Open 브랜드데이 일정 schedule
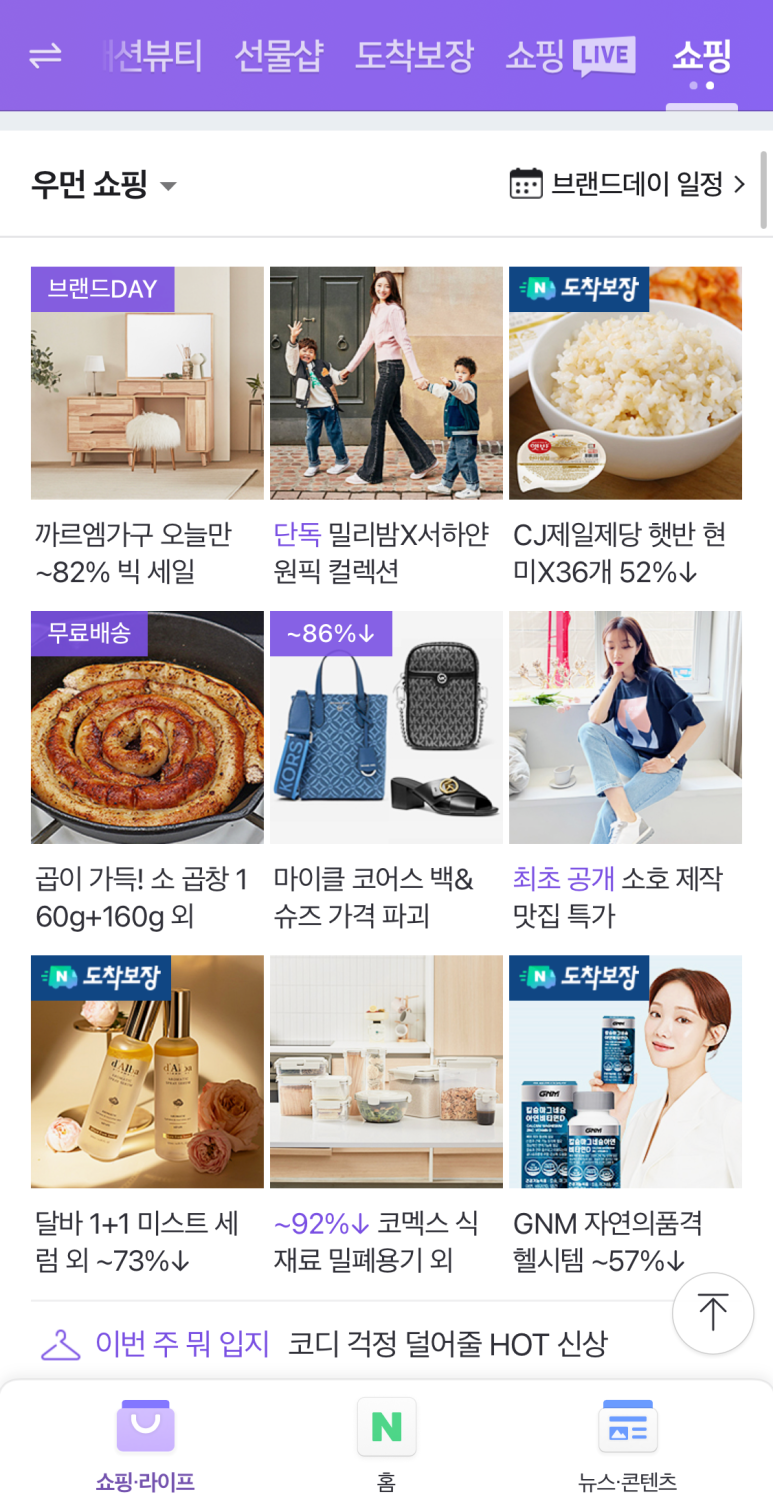 pyautogui.click(x=628, y=184)
